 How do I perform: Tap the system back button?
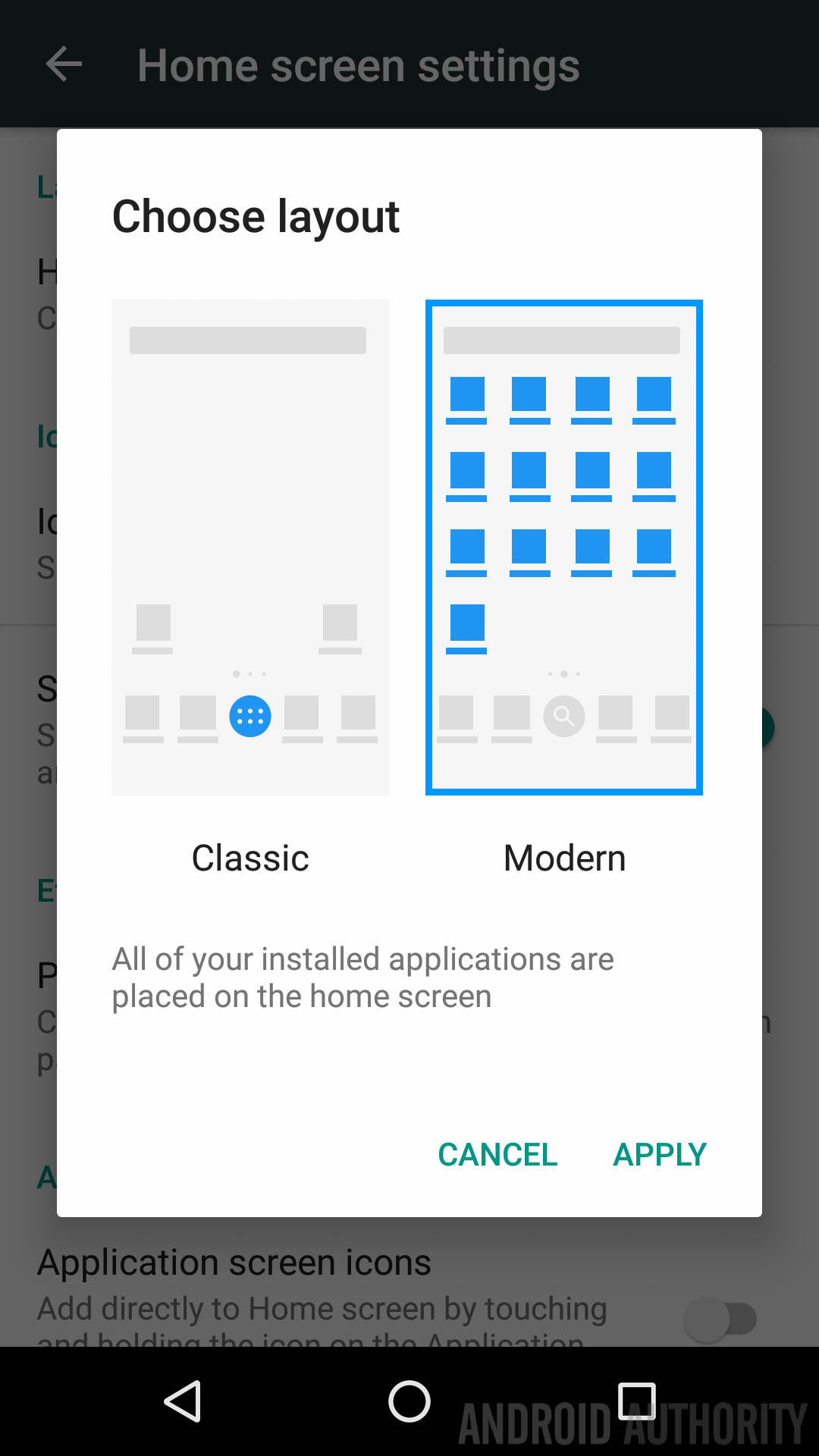click(183, 1401)
